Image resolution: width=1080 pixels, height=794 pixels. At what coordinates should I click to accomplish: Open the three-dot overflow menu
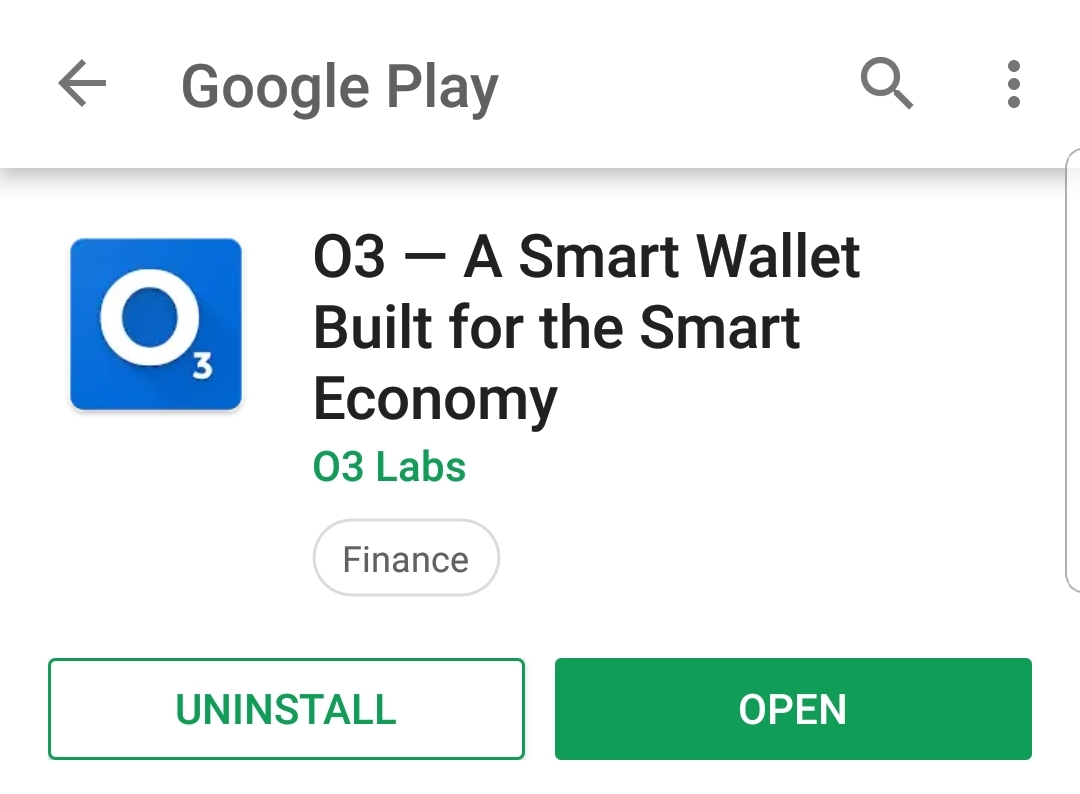pyautogui.click(x=1013, y=84)
